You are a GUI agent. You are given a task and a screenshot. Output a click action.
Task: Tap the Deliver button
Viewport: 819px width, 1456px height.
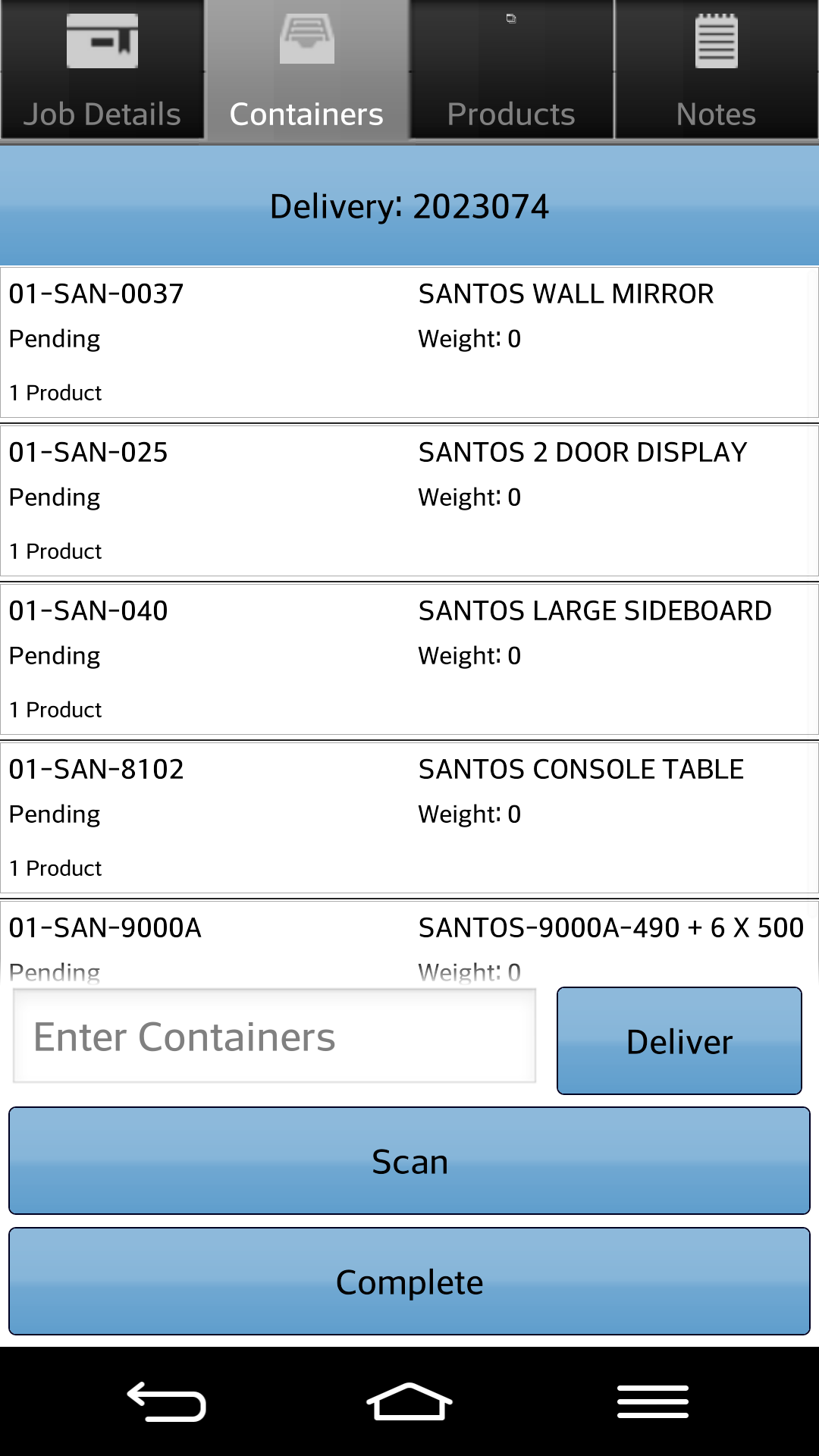[x=679, y=1040]
